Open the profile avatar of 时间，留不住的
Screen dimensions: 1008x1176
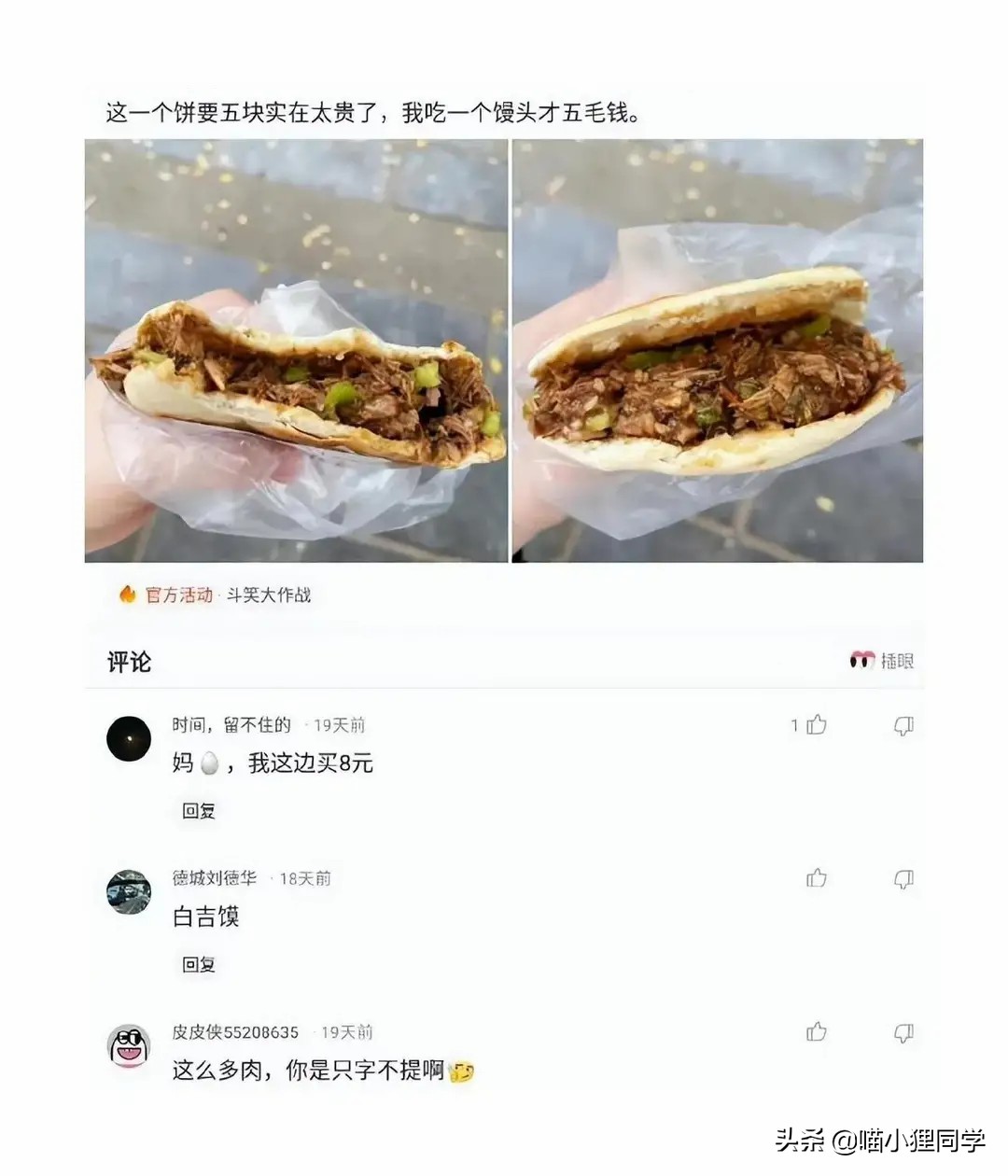129,739
